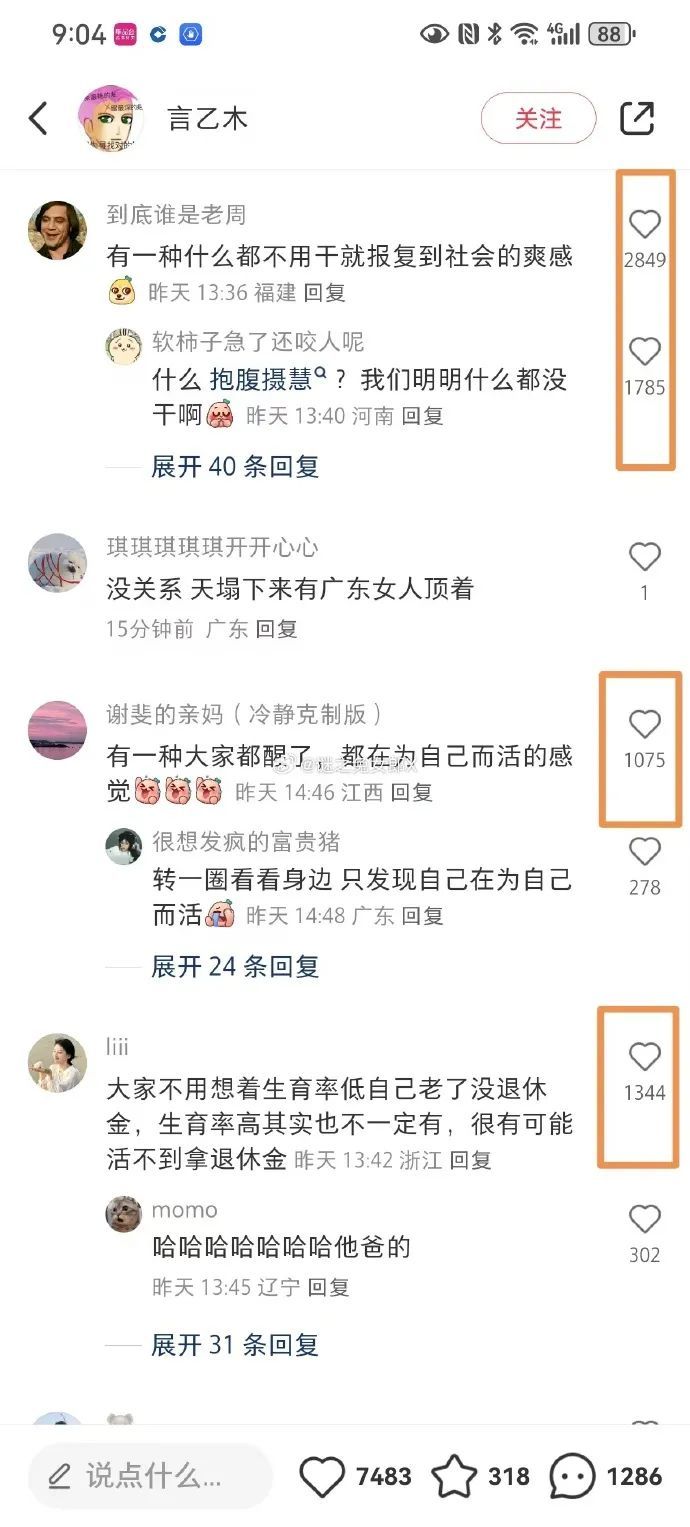Screen dimensions: 690x1527
Task: Expand 24 more replies
Action: pos(235,966)
